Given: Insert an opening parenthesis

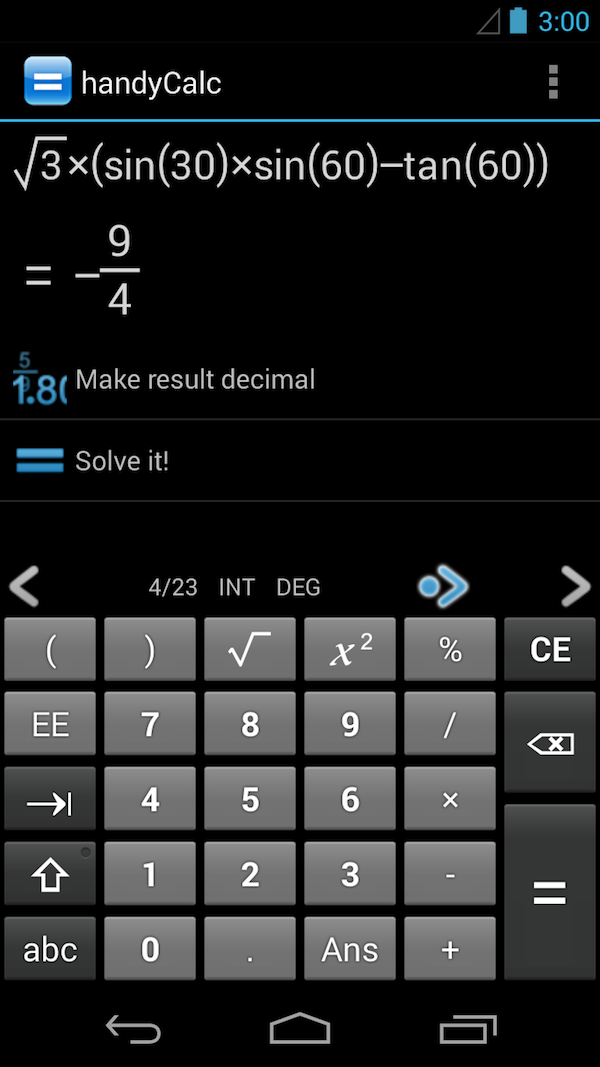Looking at the screenshot, I should (x=50, y=650).
